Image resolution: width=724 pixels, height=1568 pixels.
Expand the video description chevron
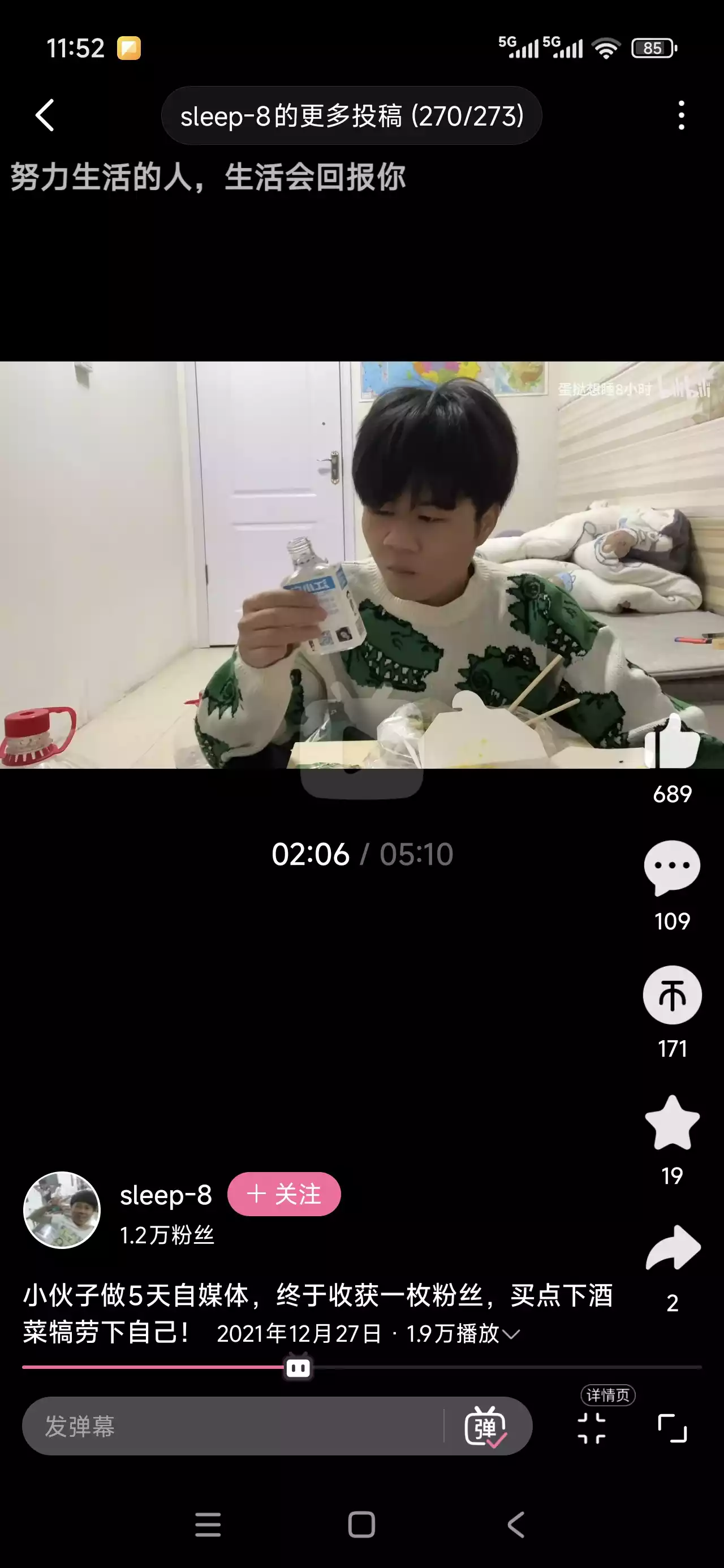point(512,1334)
